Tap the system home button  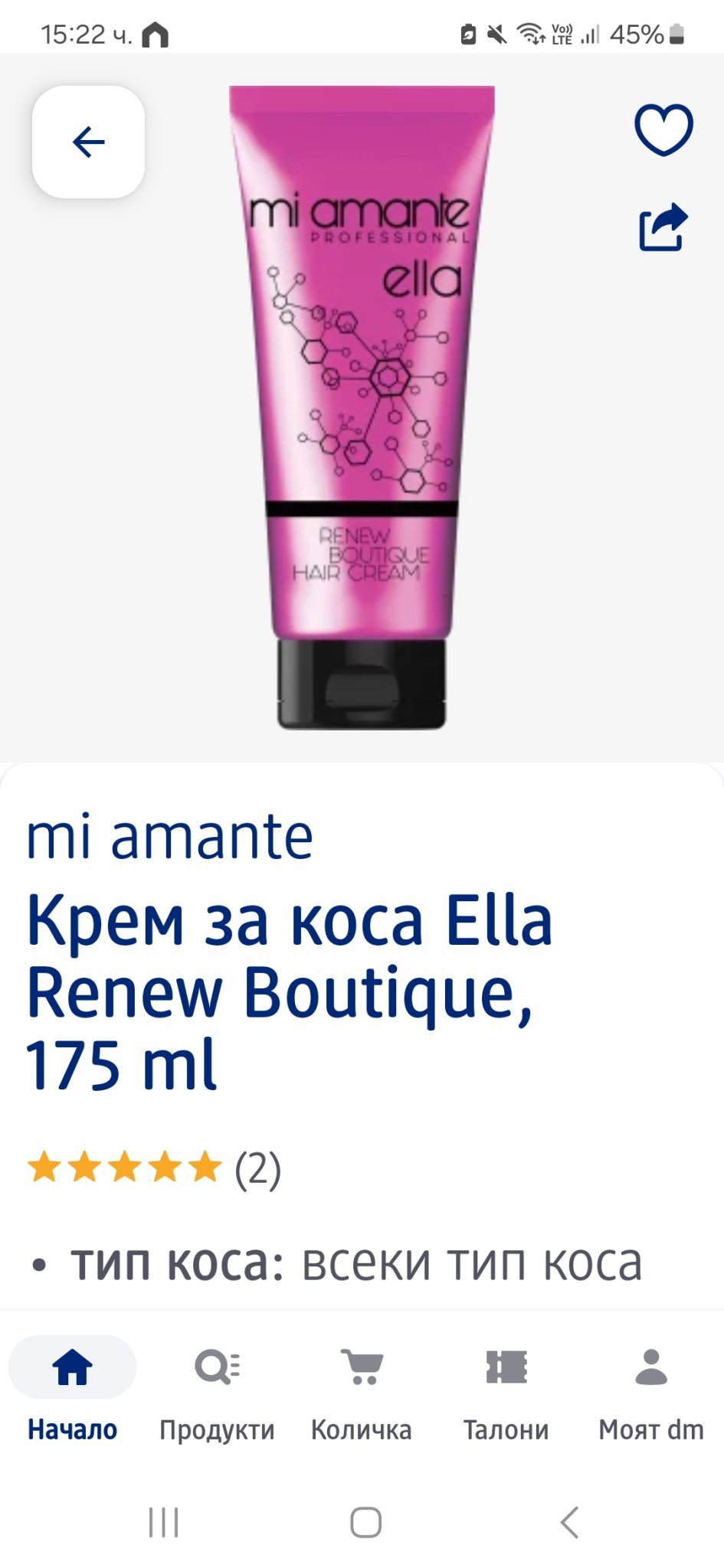pos(365,1522)
